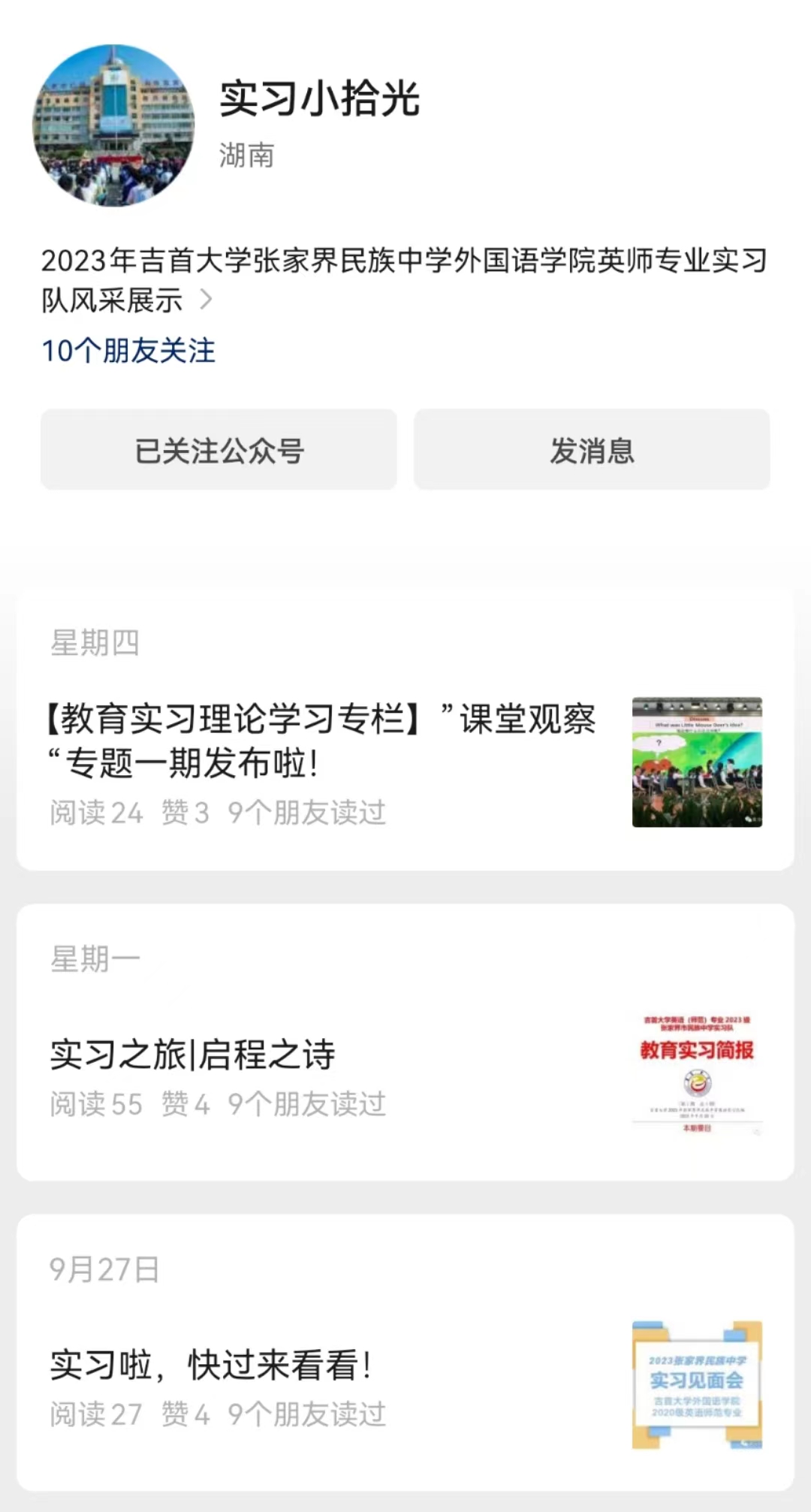Tap the 已关注公众号 button
Image resolution: width=811 pixels, height=1512 pixels.
(219, 451)
